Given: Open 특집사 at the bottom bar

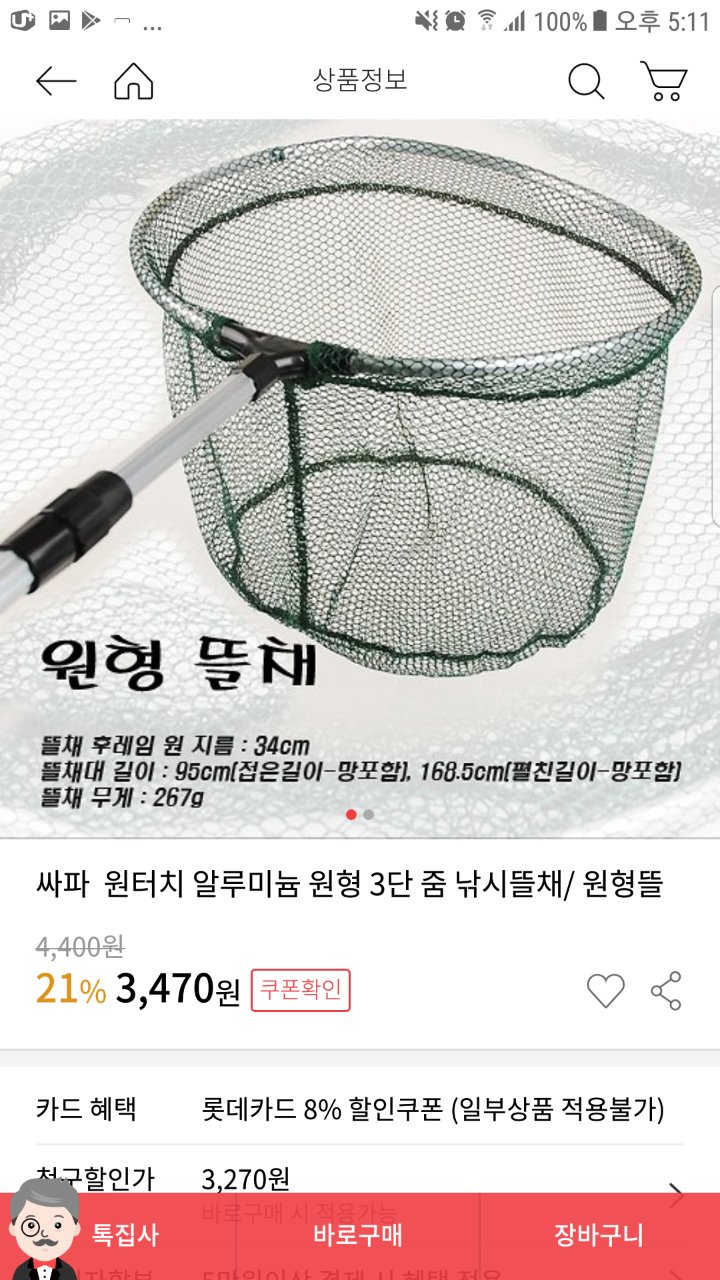Looking at the screenshot, I should [x=125, y=1235].
